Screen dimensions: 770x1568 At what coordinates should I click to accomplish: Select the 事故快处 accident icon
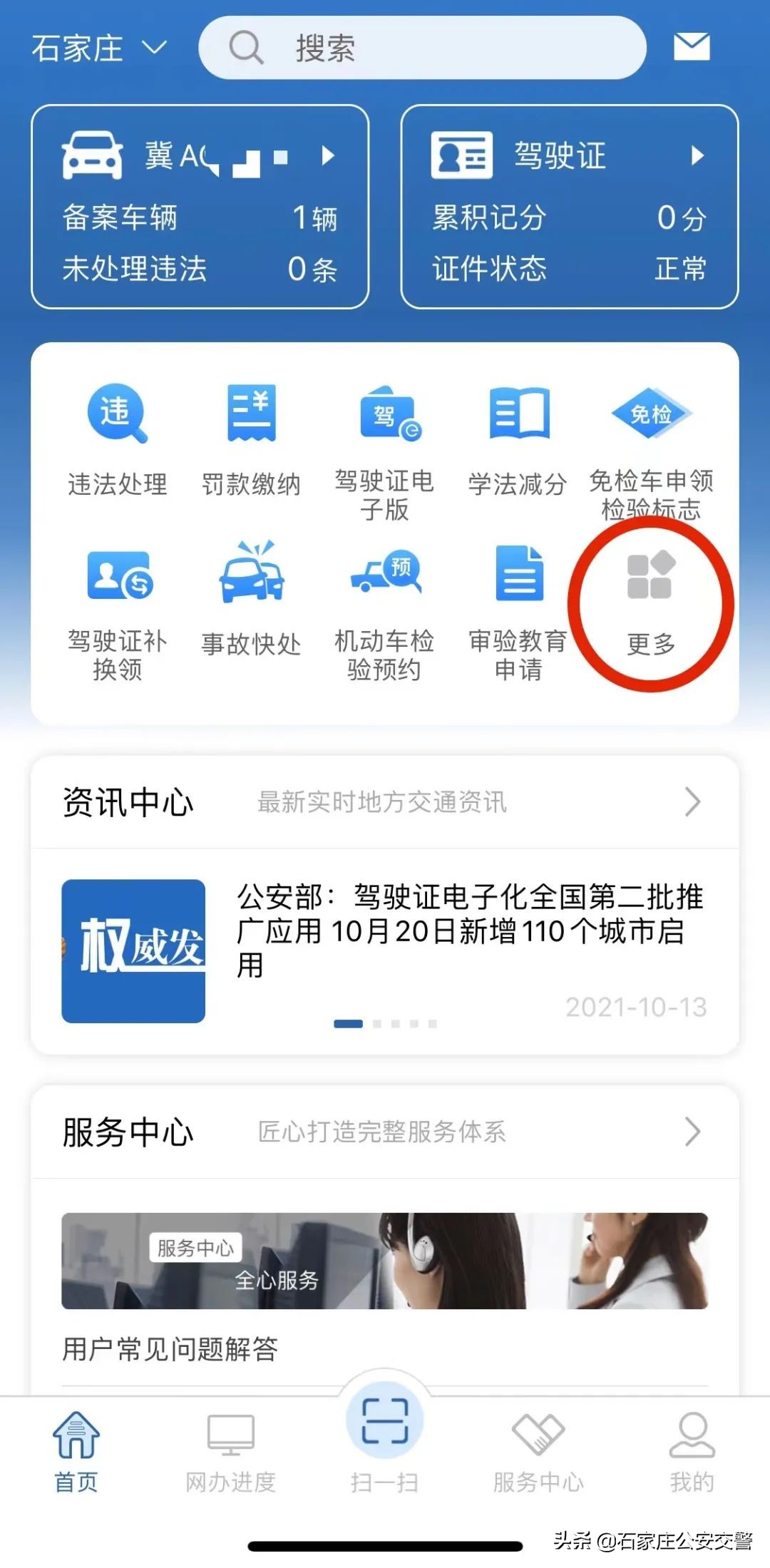click(x=251, y=603)
